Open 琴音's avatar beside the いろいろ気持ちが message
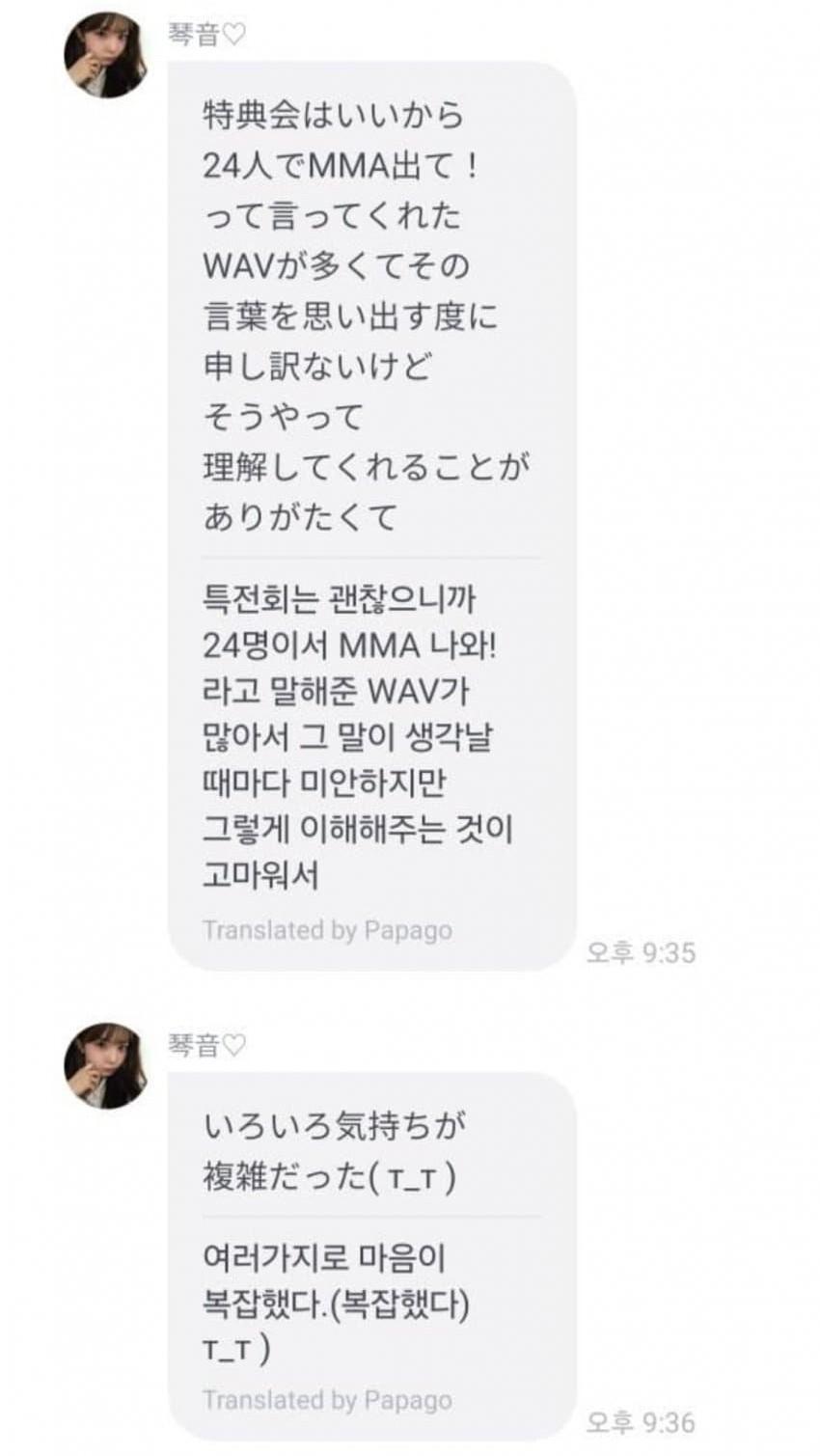The image size is (820, 1456). pos(106,1065)
